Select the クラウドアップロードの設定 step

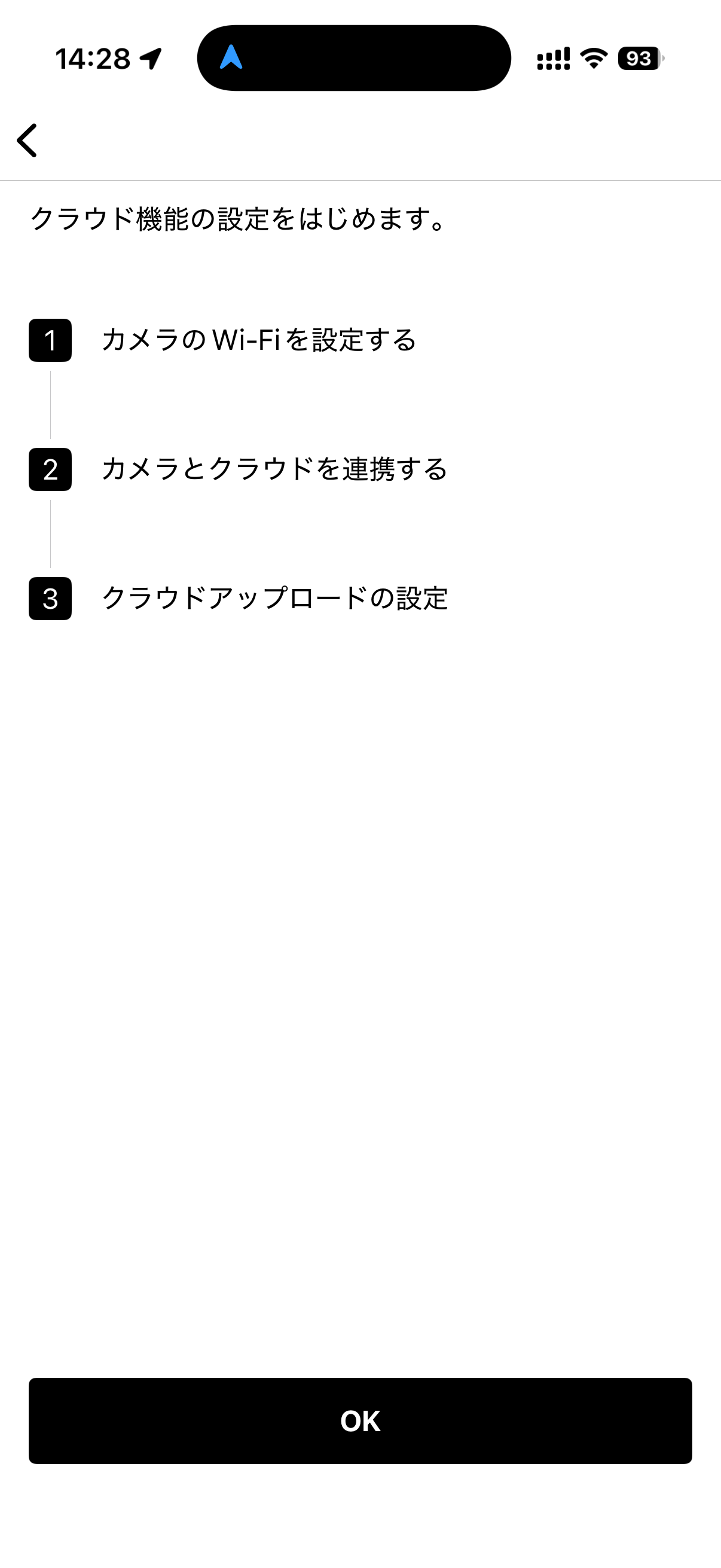pyautogui.click(x=277, y=600)
